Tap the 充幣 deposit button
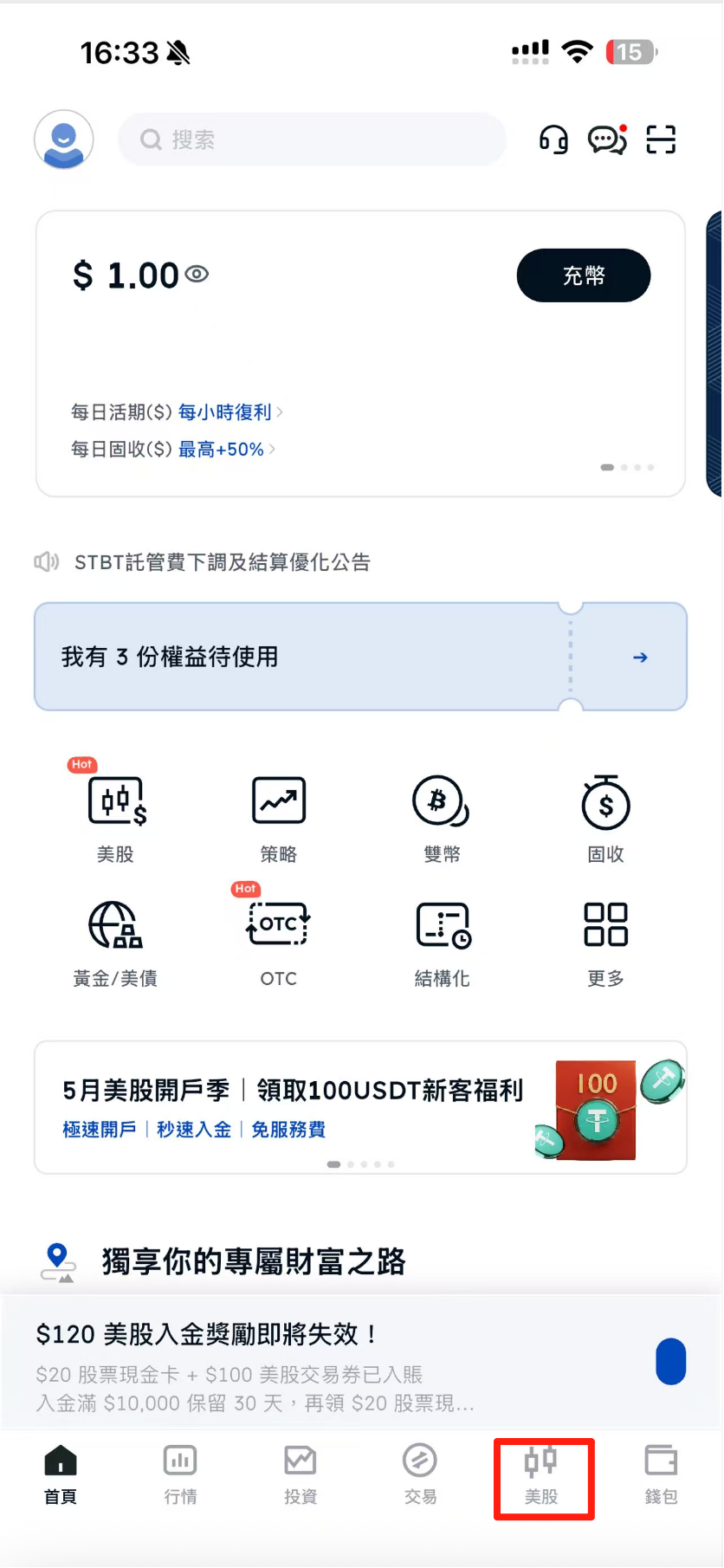The height and width of the screenshot is (1568, 724). (x=584, y=275)
